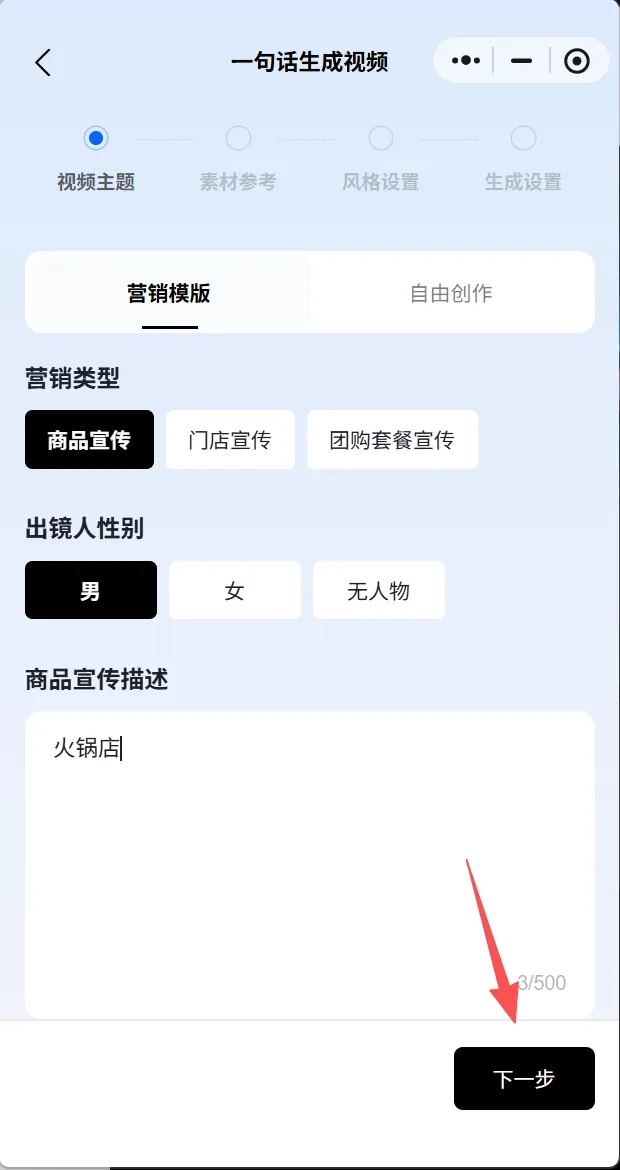Viewport: 620px width, 1170px height.
Task: Close mini program with the circle icon
Action: (577, 61)
